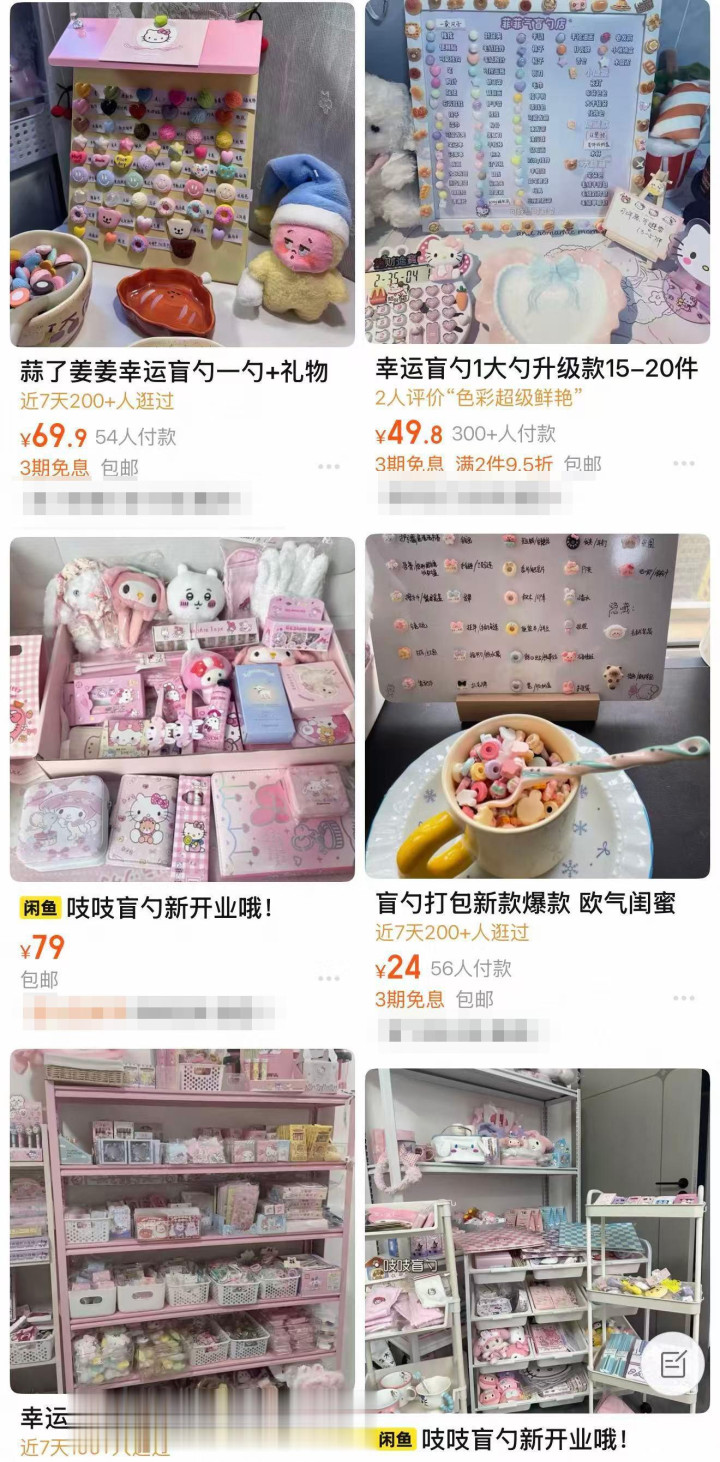
Task: Open the 幸运盲勺1大勺升级款15-20件 listing
Action: tap(537, 175)
